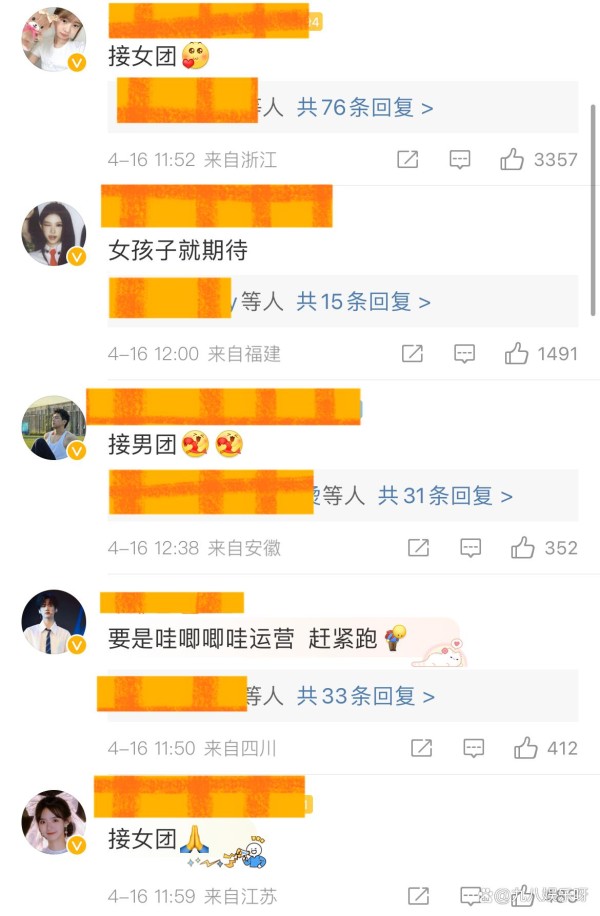This screenshot has height=916, width=600.
Task: Reply to the 接男团 comment
Action: (470, 548)
